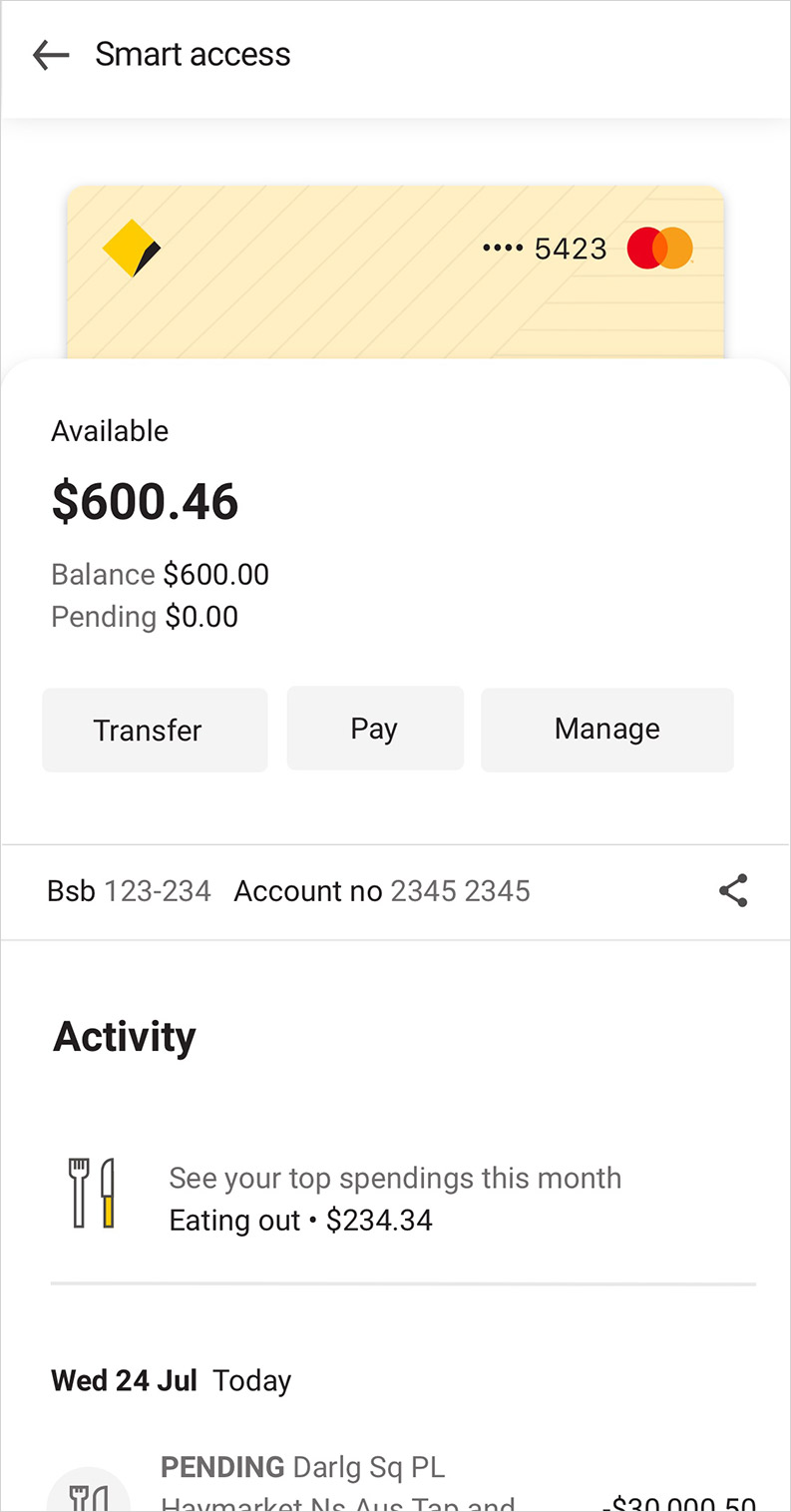The width and height of the screenshot is (791, 1512).
Task: Open the Manage options
Action: pos(606,730)
